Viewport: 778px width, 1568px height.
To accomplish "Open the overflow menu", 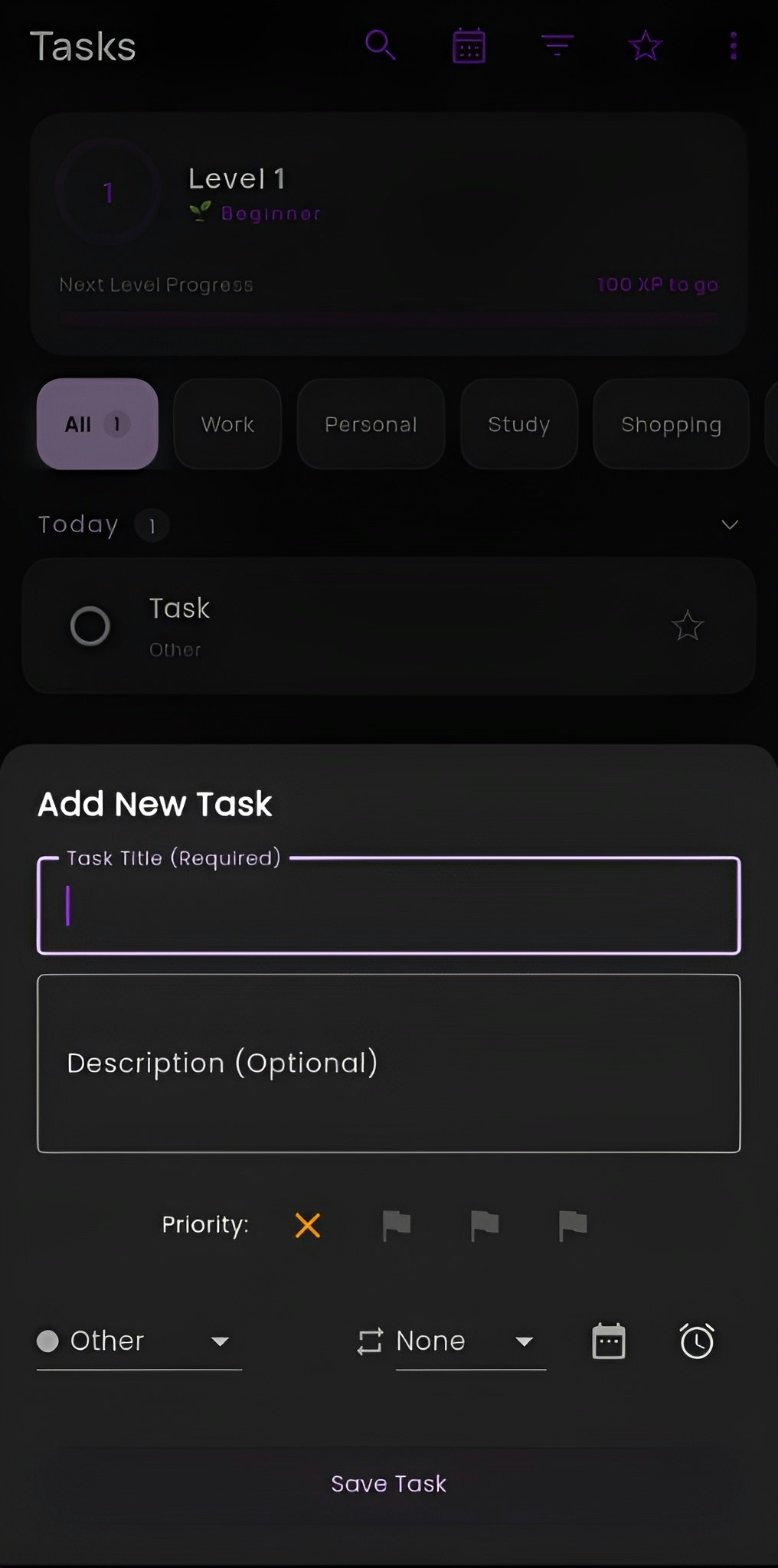I will [732, 46].
